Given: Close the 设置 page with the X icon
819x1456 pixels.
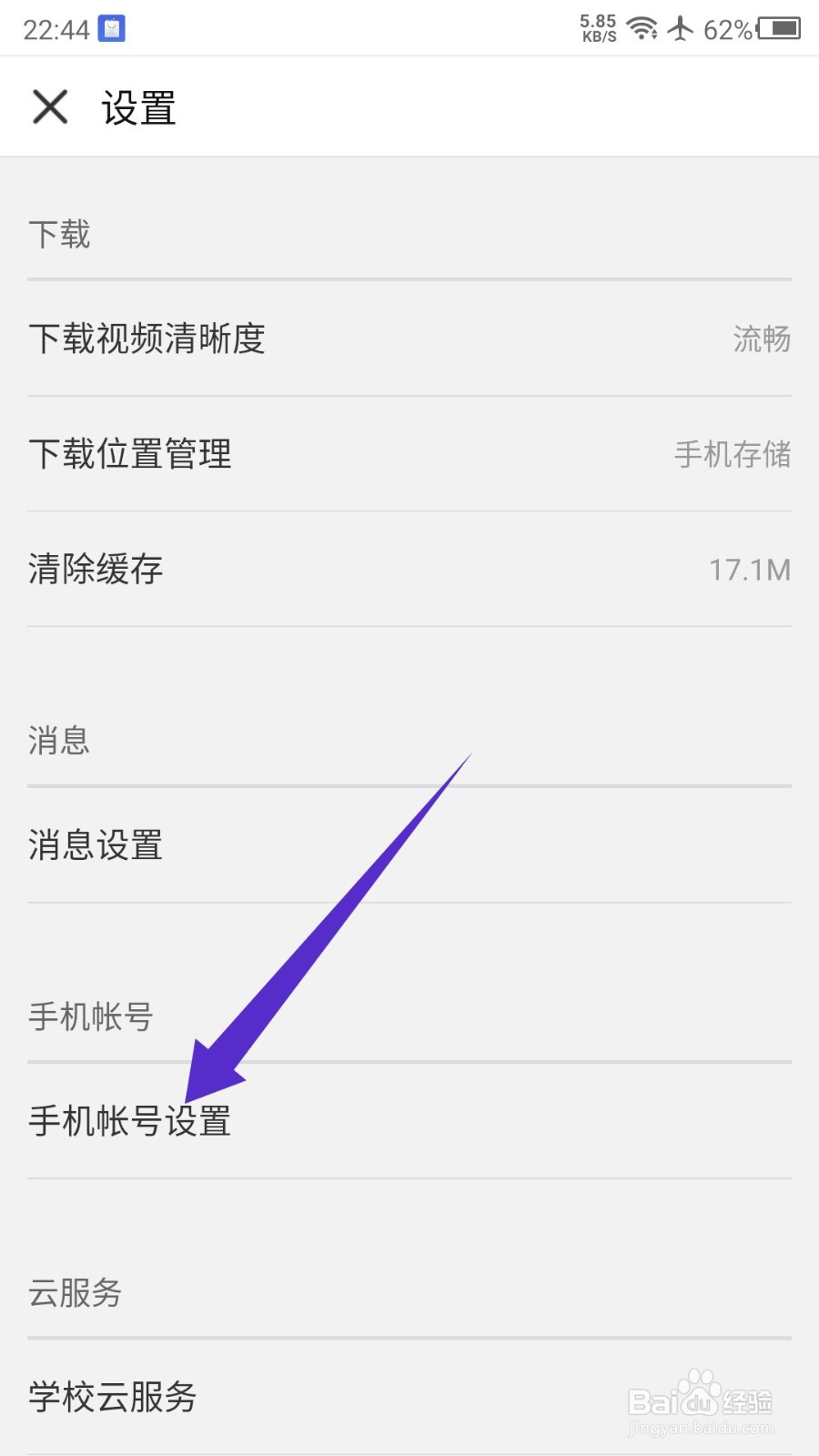Looking at the screenshot, I should coord(50,106).
